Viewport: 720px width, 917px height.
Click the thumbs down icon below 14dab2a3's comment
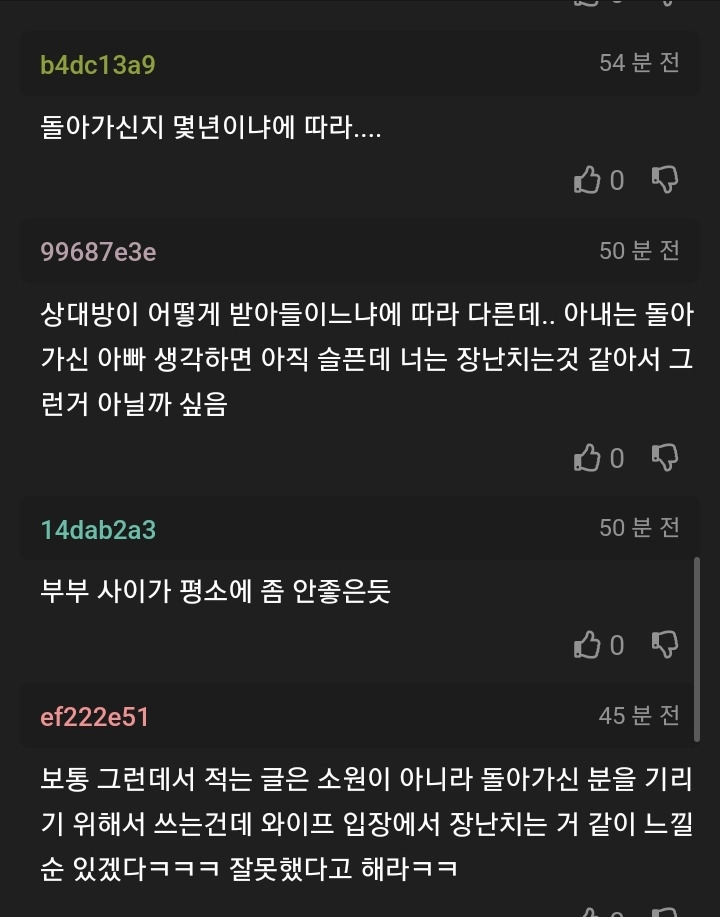(663, 644)
